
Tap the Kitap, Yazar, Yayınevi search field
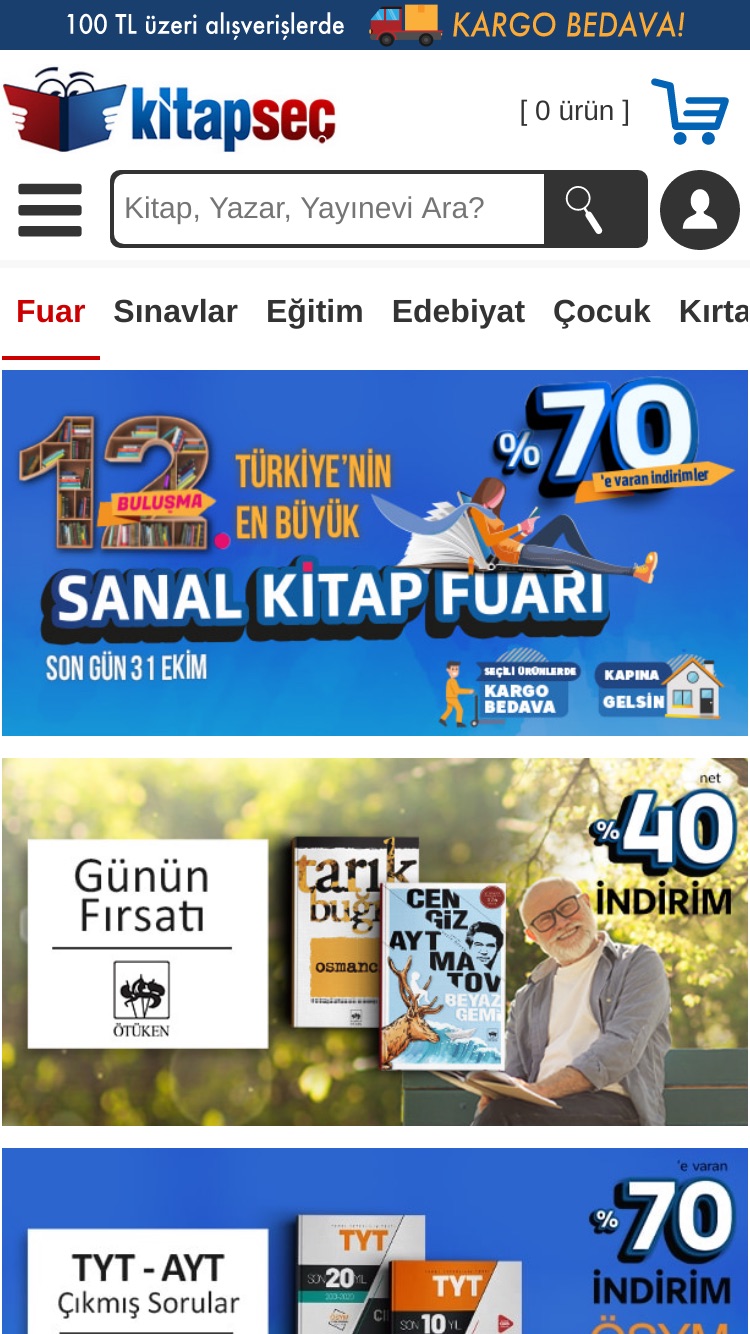[329, 209]
